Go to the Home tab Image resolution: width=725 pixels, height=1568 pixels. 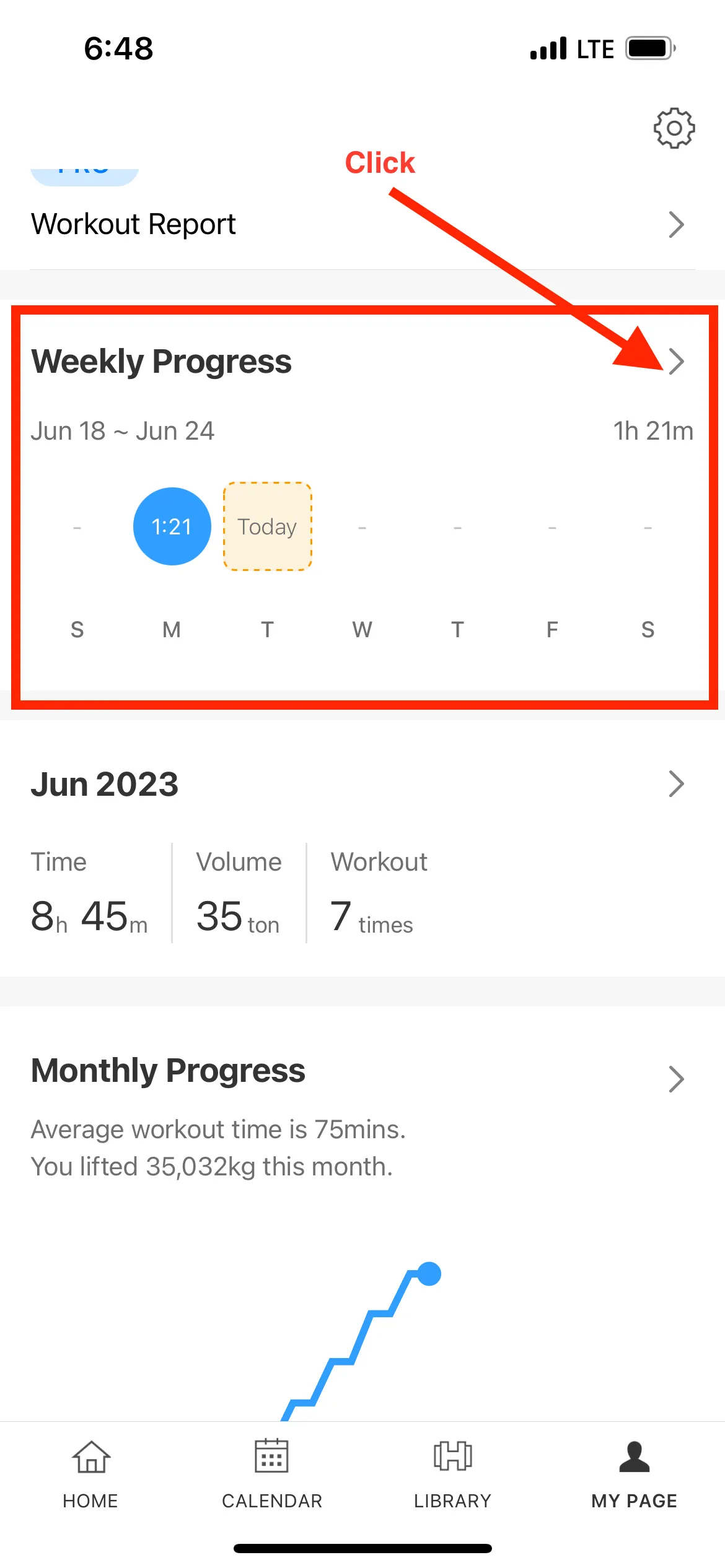pos(90,1474)
